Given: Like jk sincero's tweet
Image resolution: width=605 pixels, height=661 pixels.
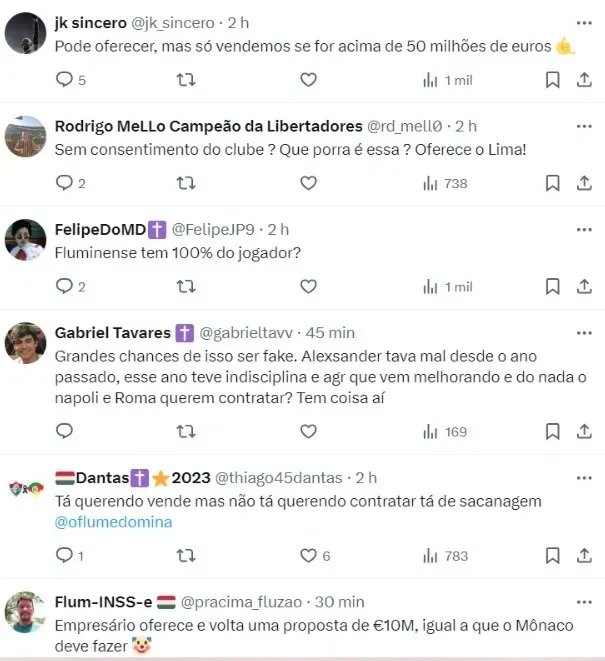Looking at the screenshot, I should 308,80.
